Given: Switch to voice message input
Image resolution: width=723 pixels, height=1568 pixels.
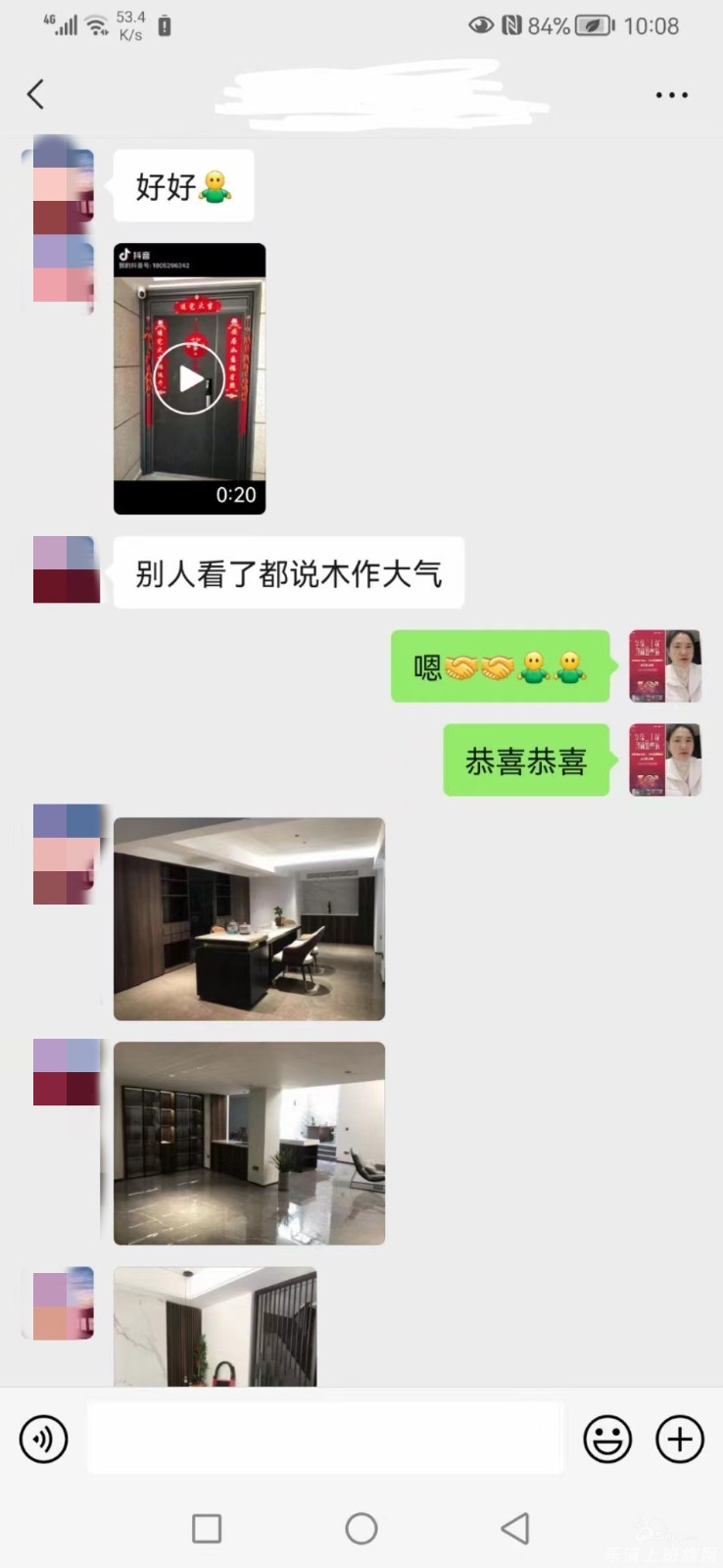Looking at the screenshot, I should click(44, 1440).
